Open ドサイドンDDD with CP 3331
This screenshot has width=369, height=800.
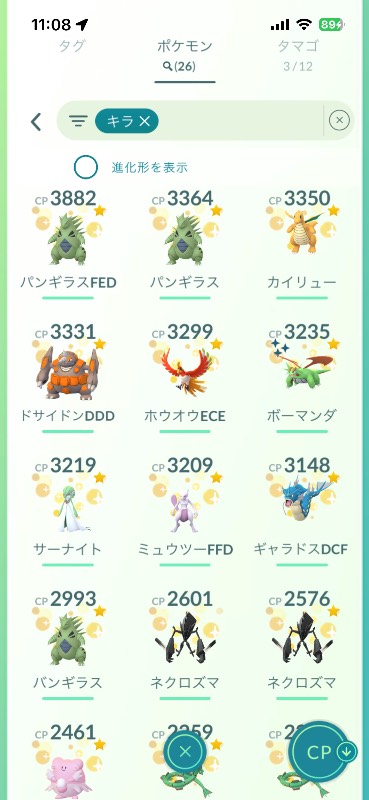[x=68, y=378]
